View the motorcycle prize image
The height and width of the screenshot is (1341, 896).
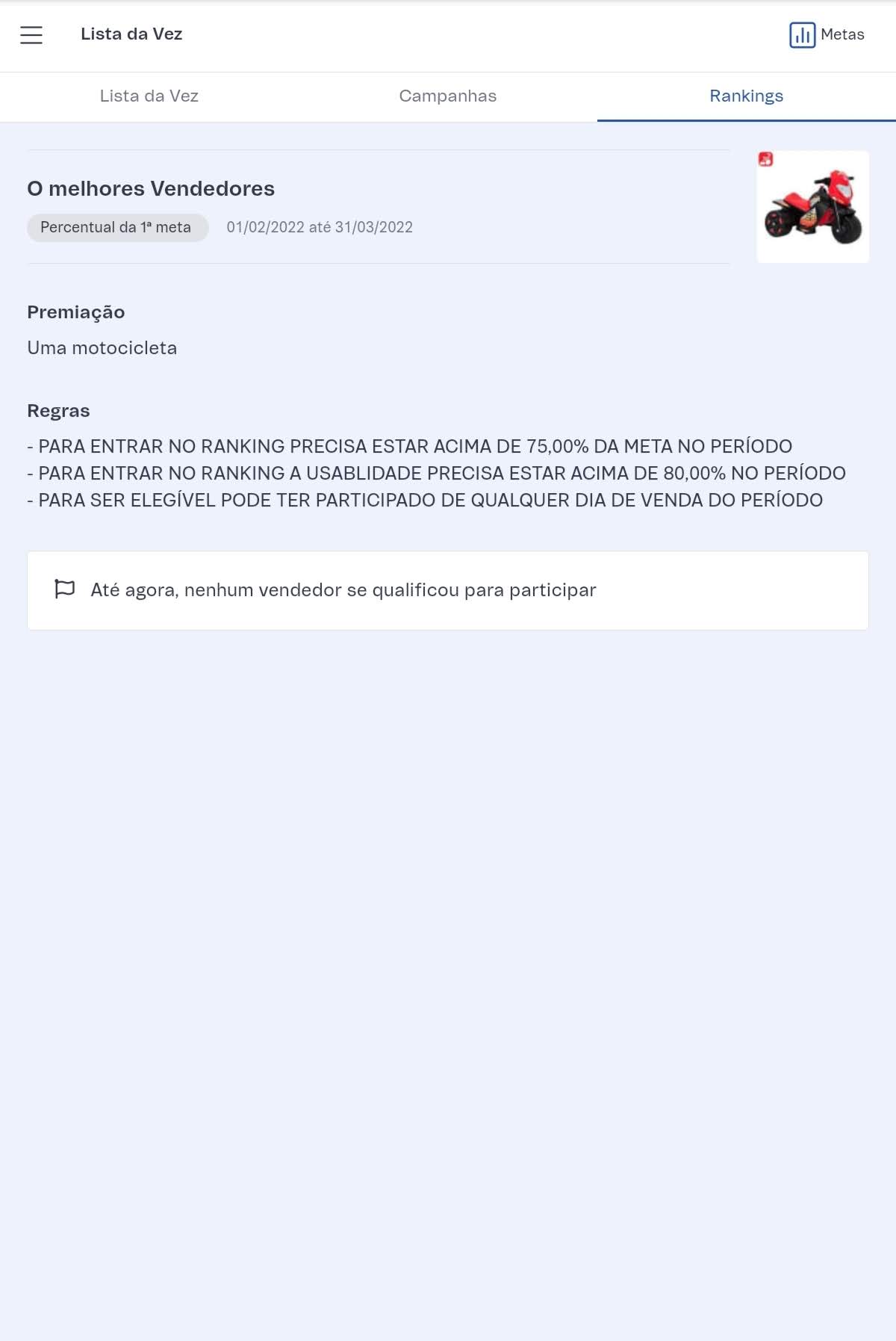point(812,207)
